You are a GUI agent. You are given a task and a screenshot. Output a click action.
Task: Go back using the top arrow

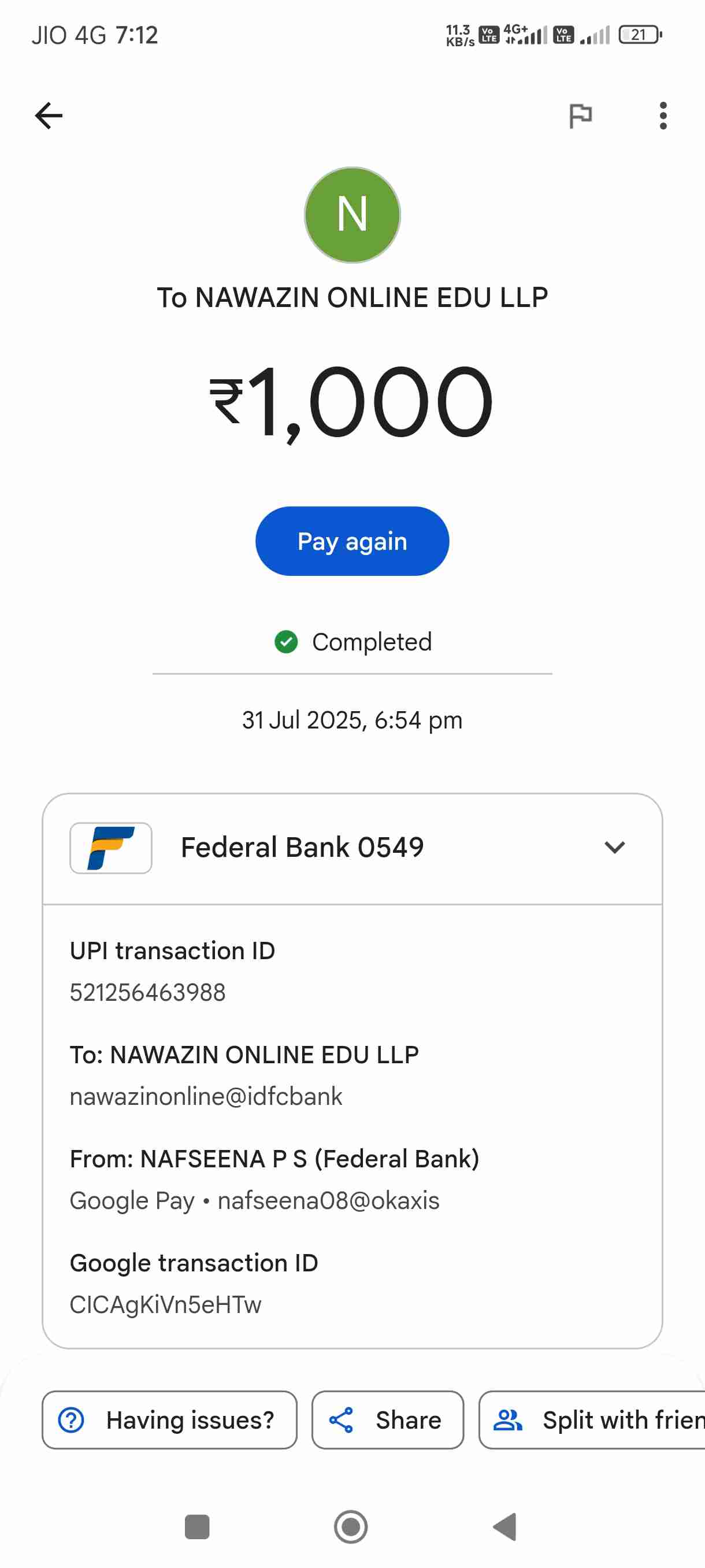(x=49, y=116)
